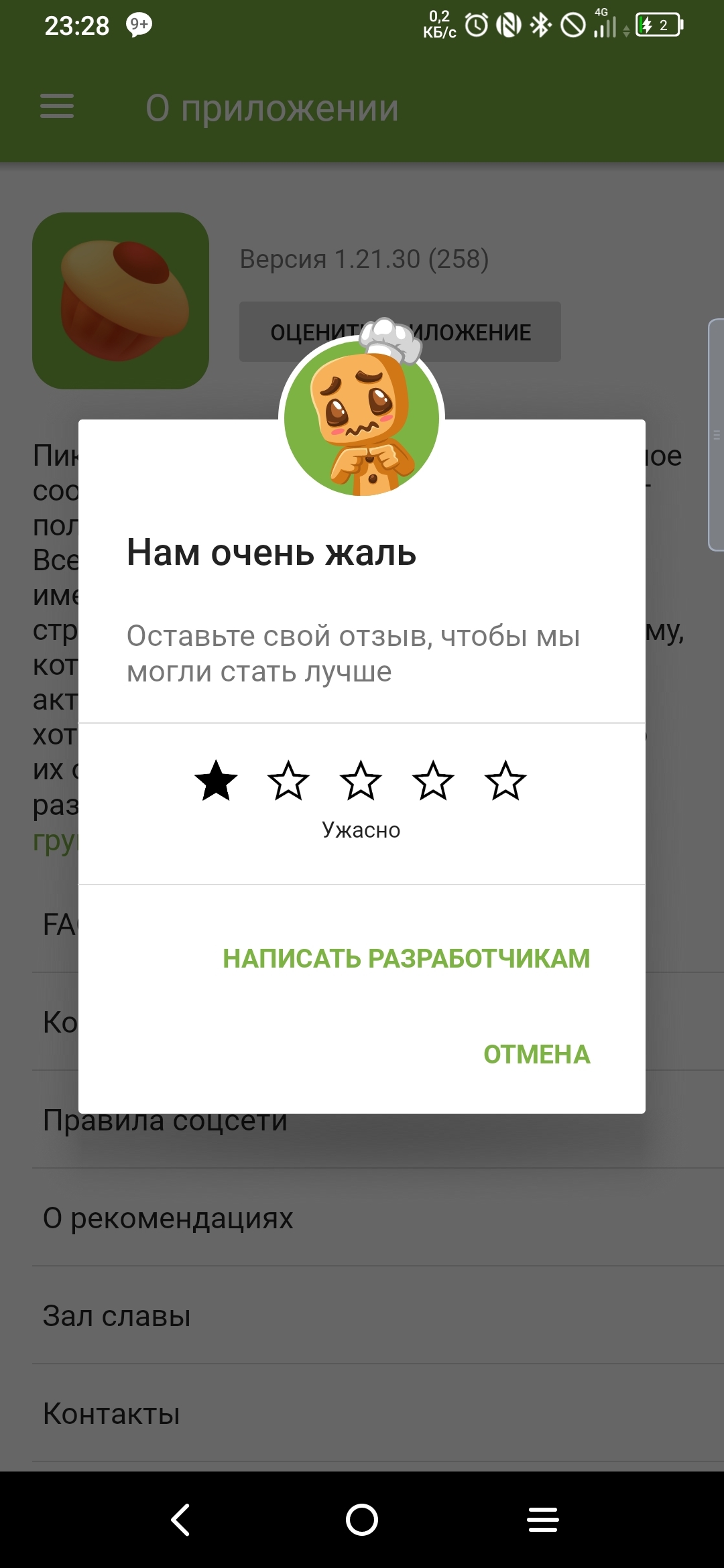Tap НАПИСАТЬ РАЗРАБОТЧИКАМ button
Viewport: 724px width, 1568px height.
tap(406, 959)
